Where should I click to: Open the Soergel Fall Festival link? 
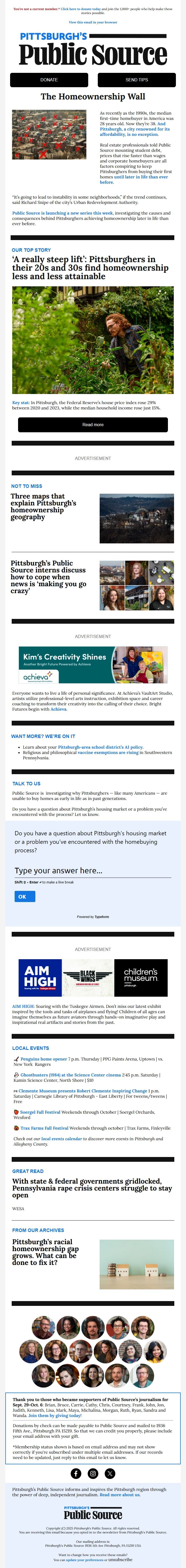[x=40, y=1112]
